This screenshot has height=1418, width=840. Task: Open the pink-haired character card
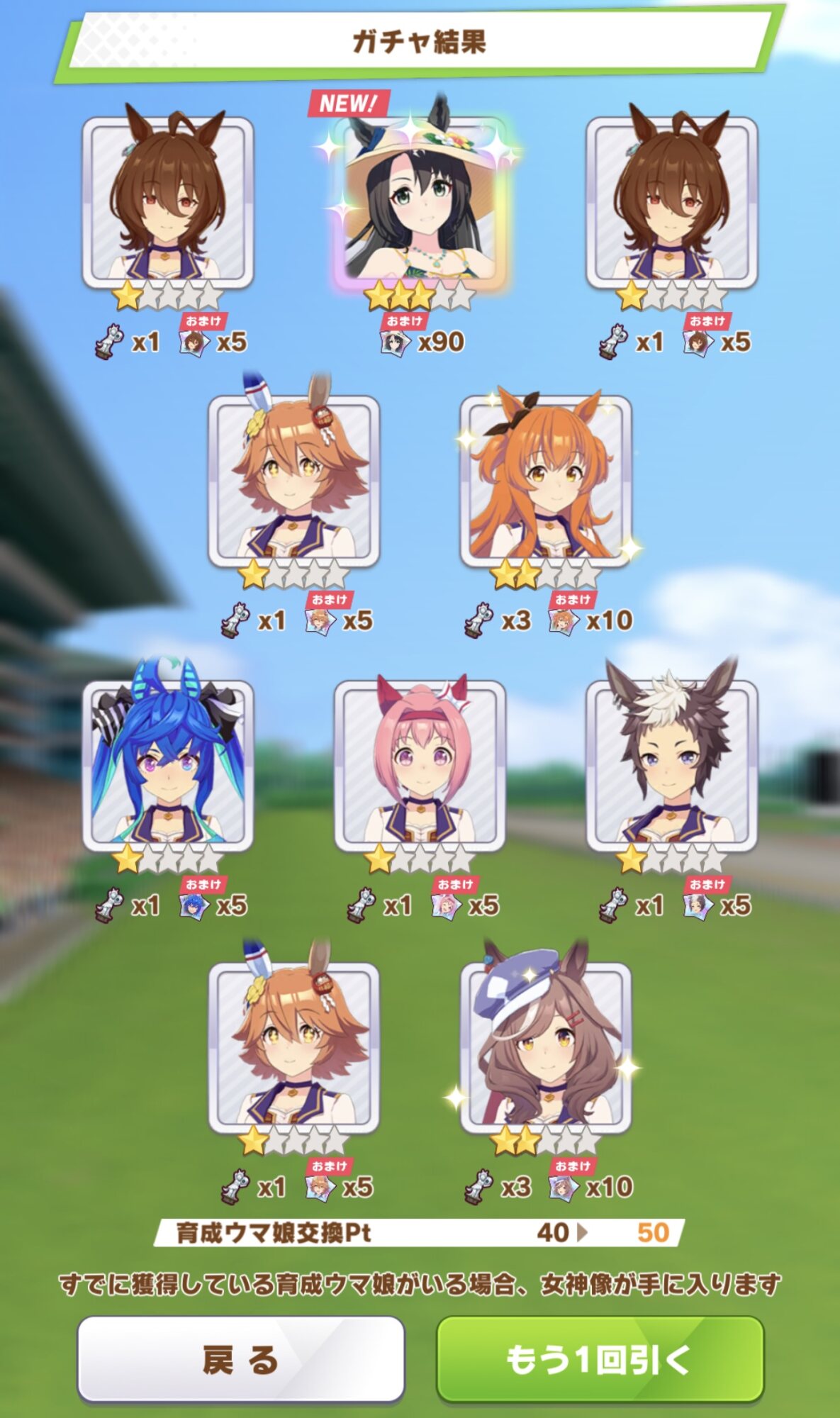420,766
